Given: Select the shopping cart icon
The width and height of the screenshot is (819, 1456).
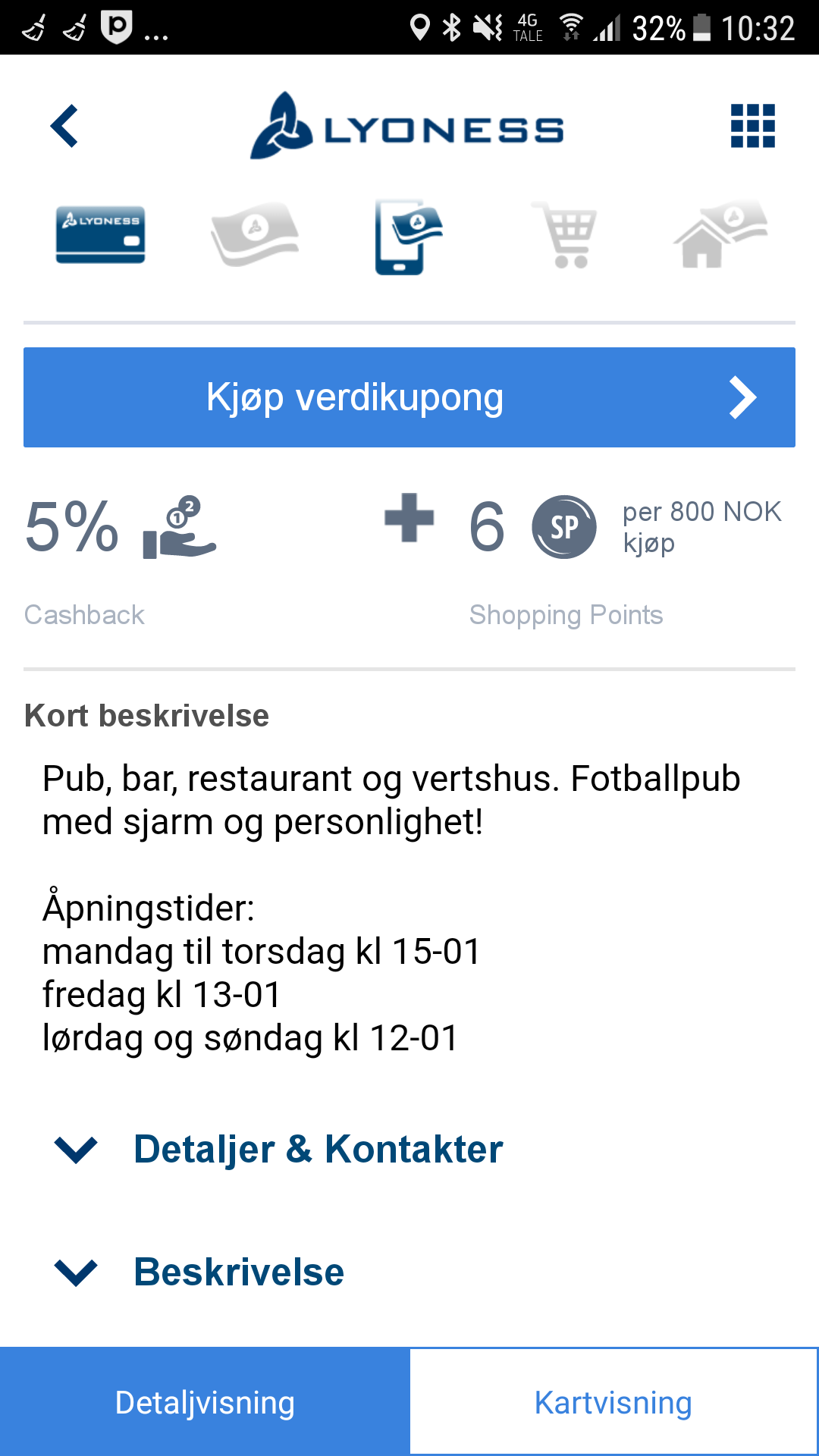Looking at the screenshot, I should [x=565, y=235].
